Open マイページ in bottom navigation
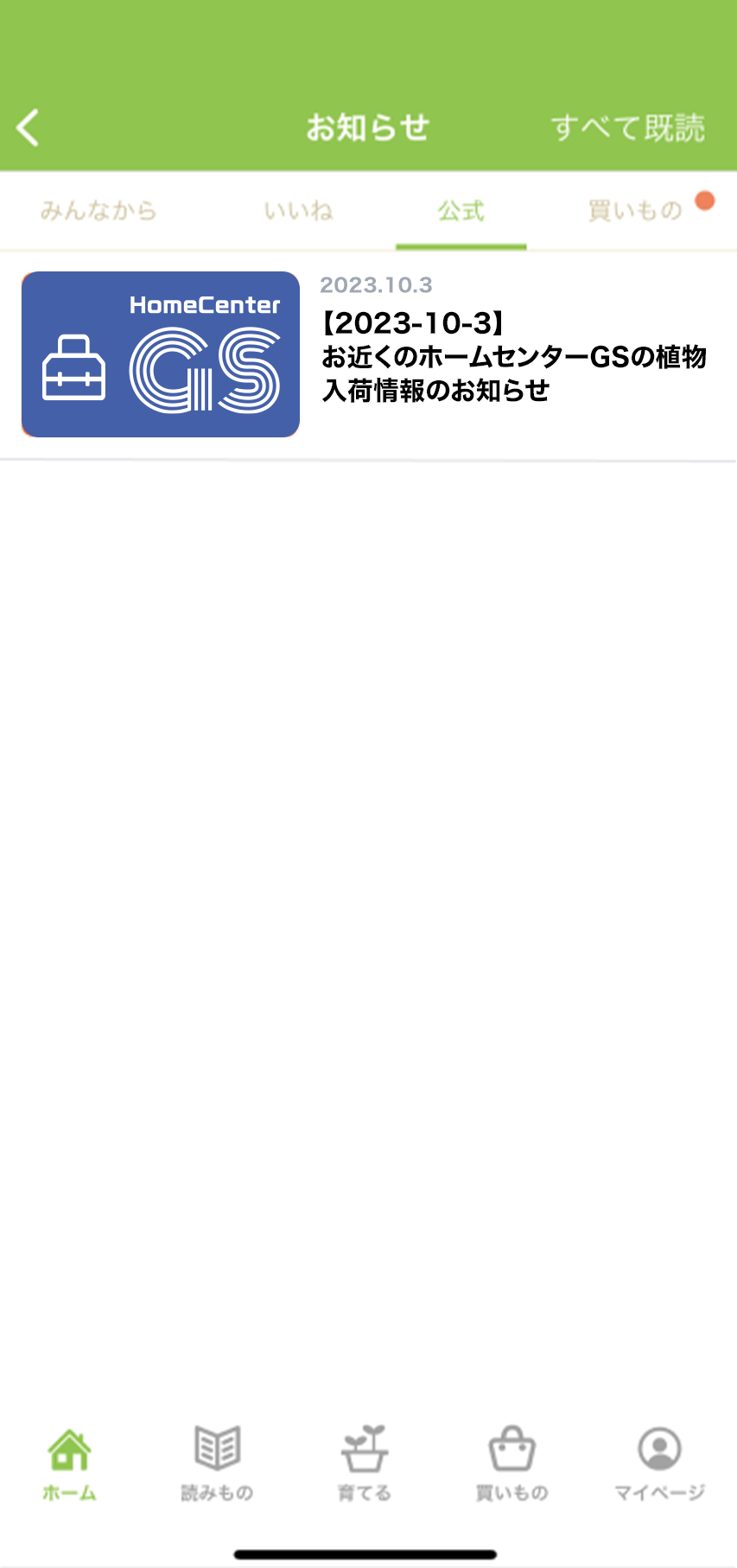Screen dimensions: 737x1568 click(x=660, y=1463)
